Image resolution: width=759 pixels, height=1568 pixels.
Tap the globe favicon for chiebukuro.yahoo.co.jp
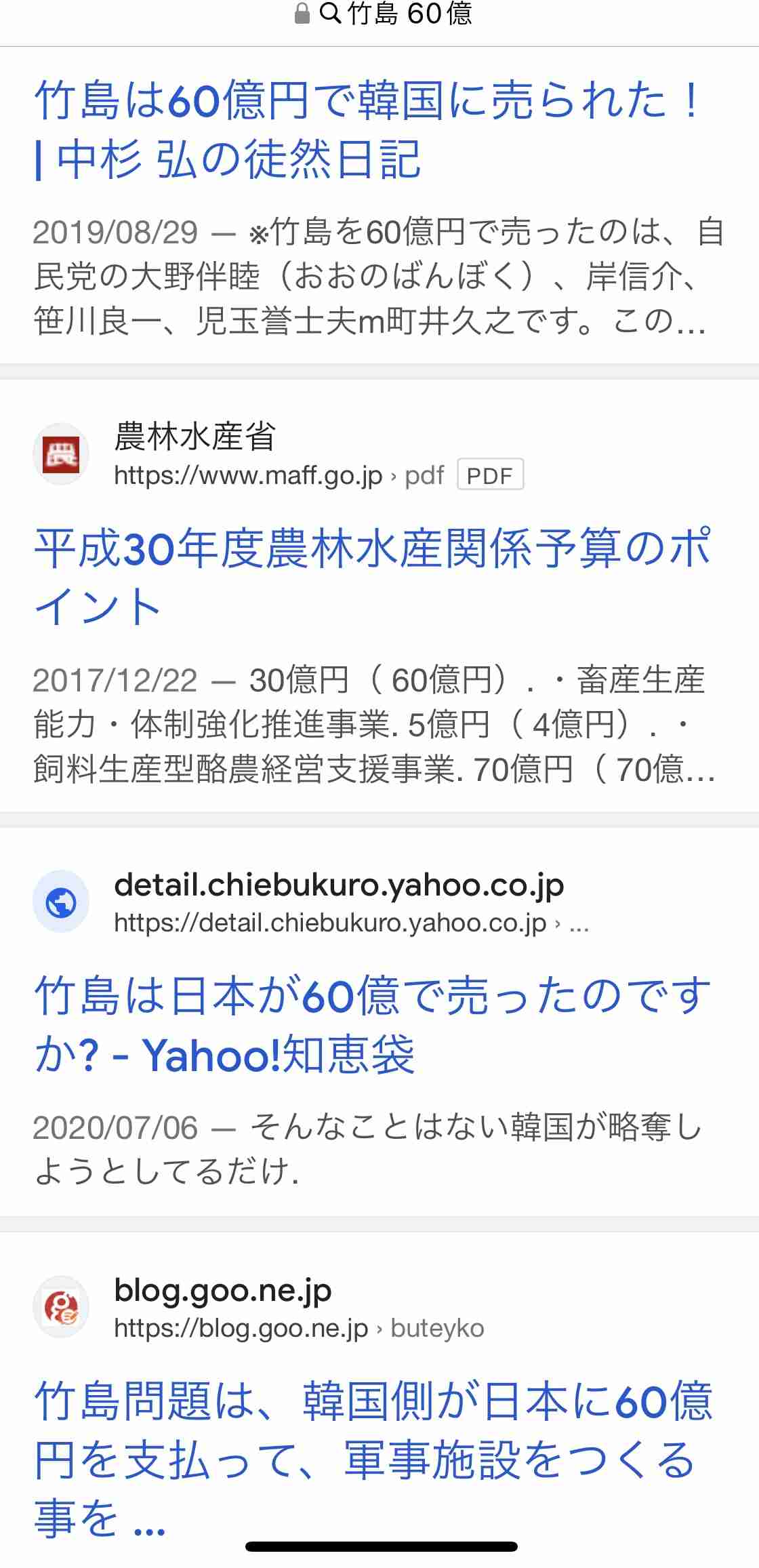click(61, 902)
